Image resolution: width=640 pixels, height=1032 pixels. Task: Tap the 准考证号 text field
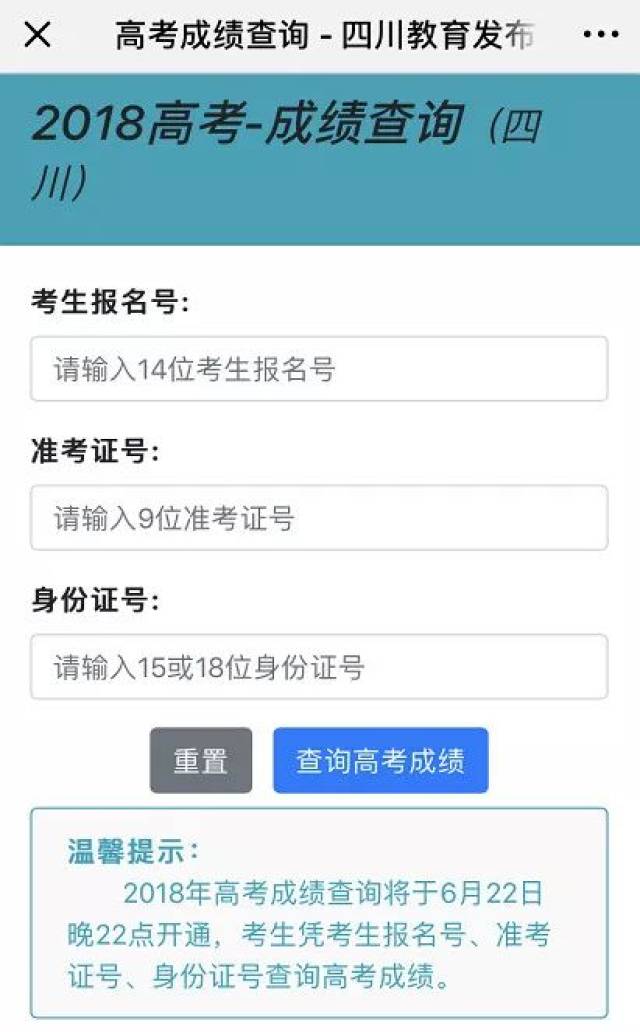pos(319,518)
